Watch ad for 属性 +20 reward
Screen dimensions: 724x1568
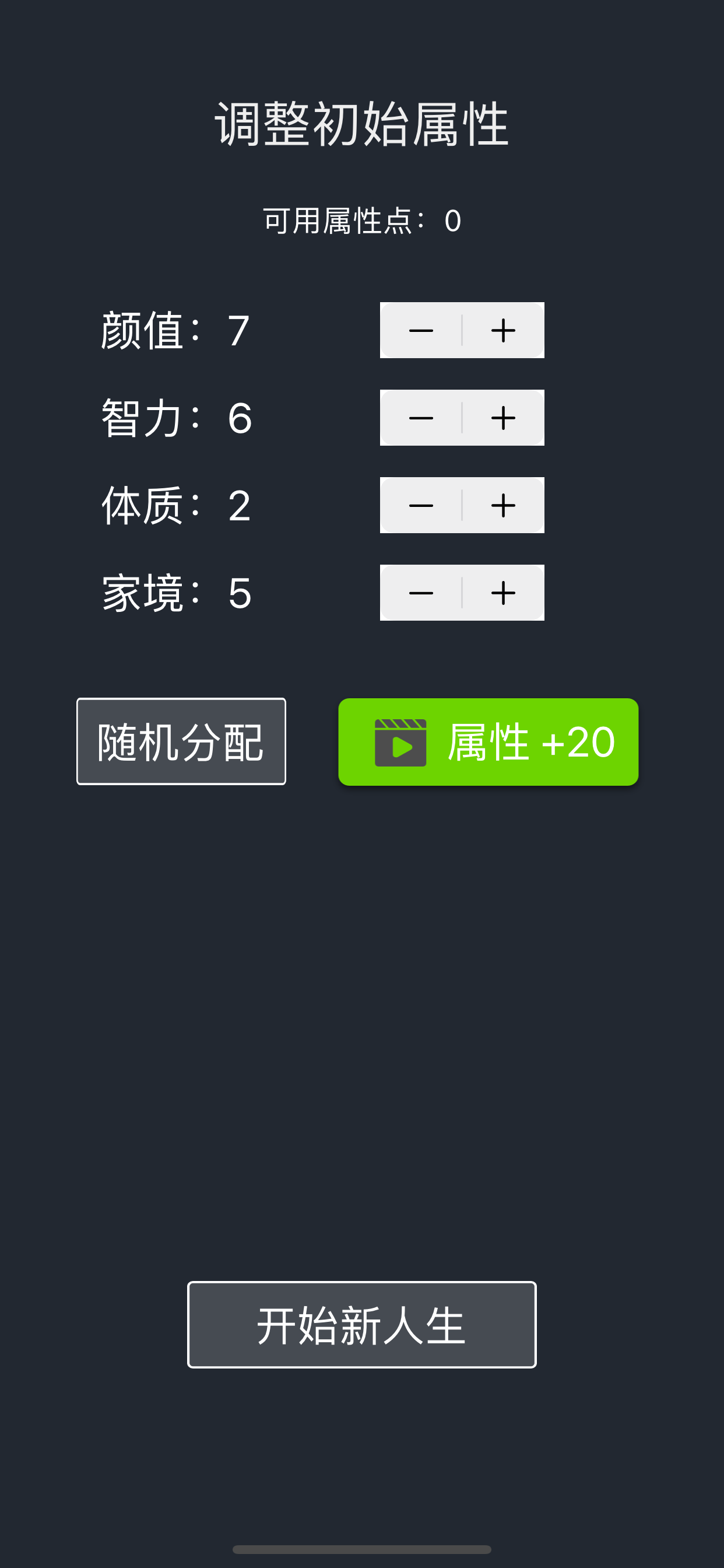(488, 742)
